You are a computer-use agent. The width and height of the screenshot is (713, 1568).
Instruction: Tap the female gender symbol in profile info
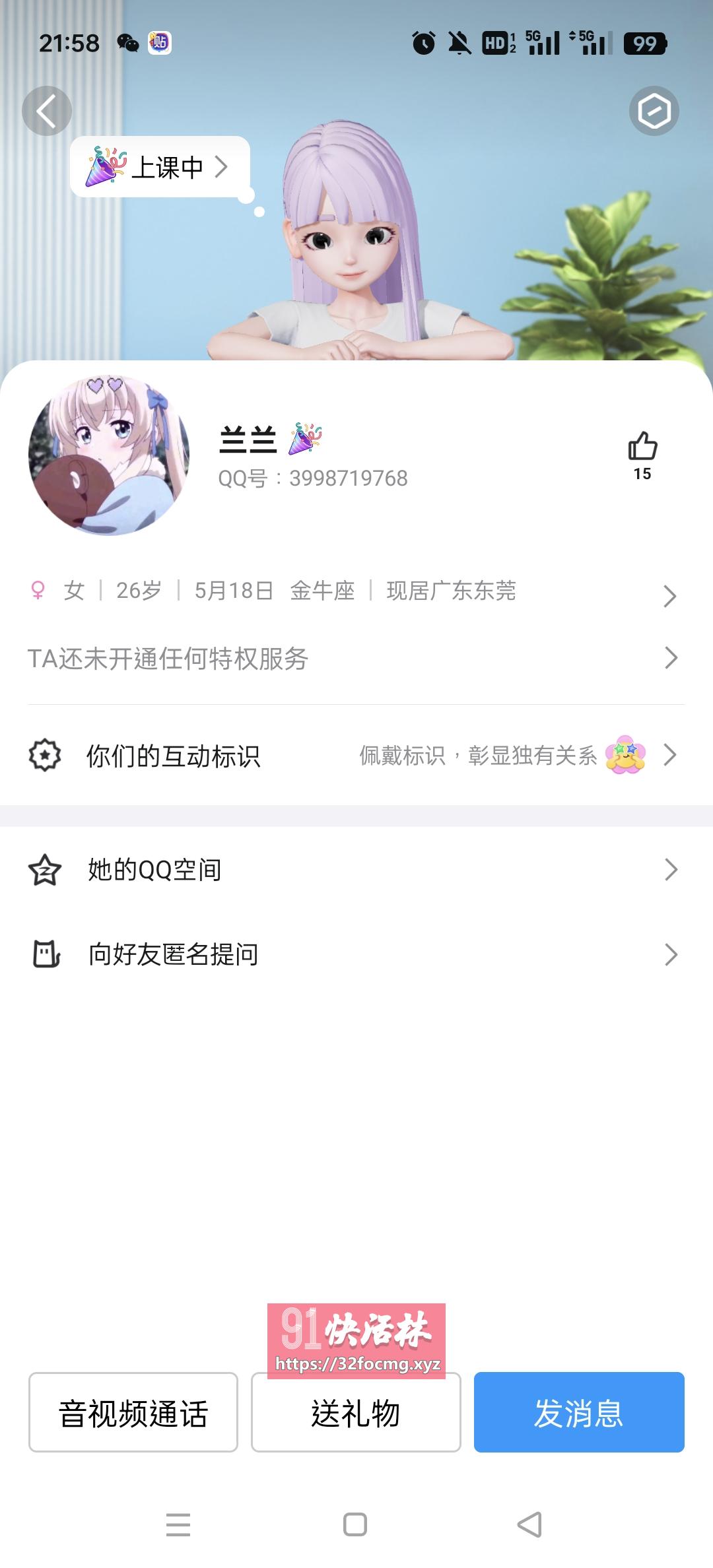click(x=36, y=591)
